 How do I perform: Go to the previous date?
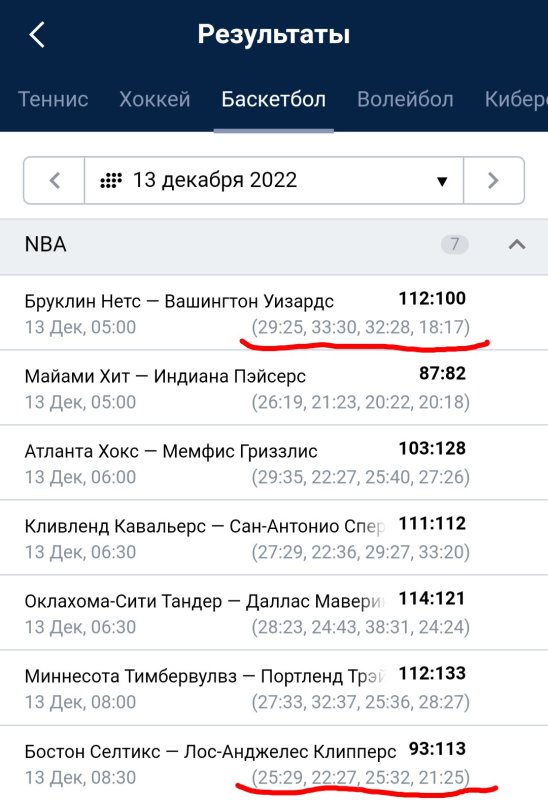click(54, 180)
